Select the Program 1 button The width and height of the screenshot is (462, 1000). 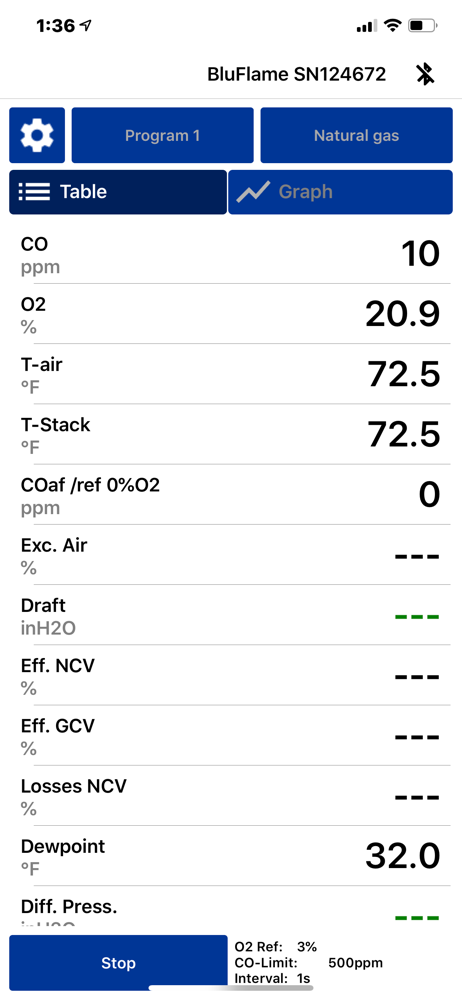tap(162, 135)
